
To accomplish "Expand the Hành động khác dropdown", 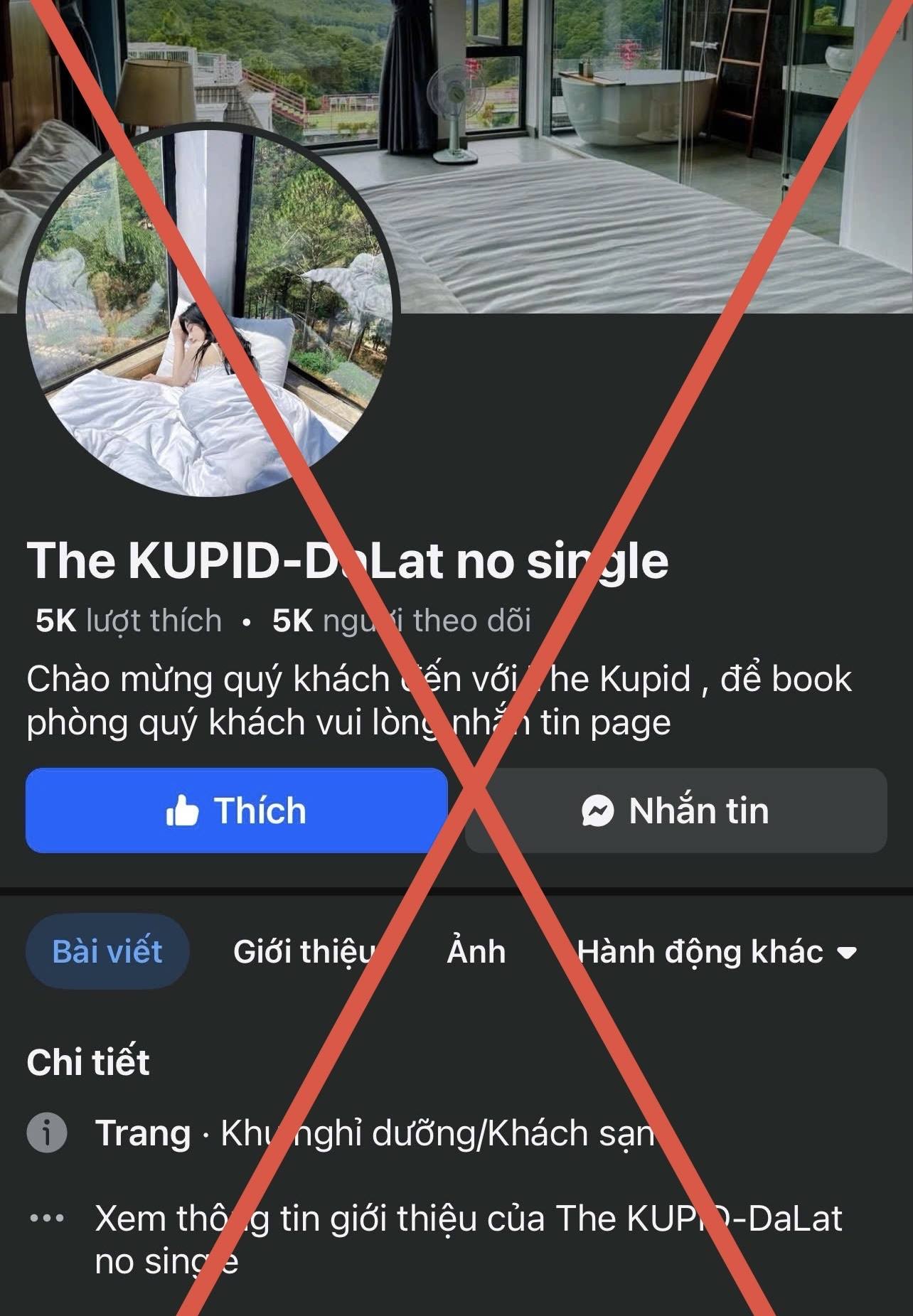I will [717, 951].
